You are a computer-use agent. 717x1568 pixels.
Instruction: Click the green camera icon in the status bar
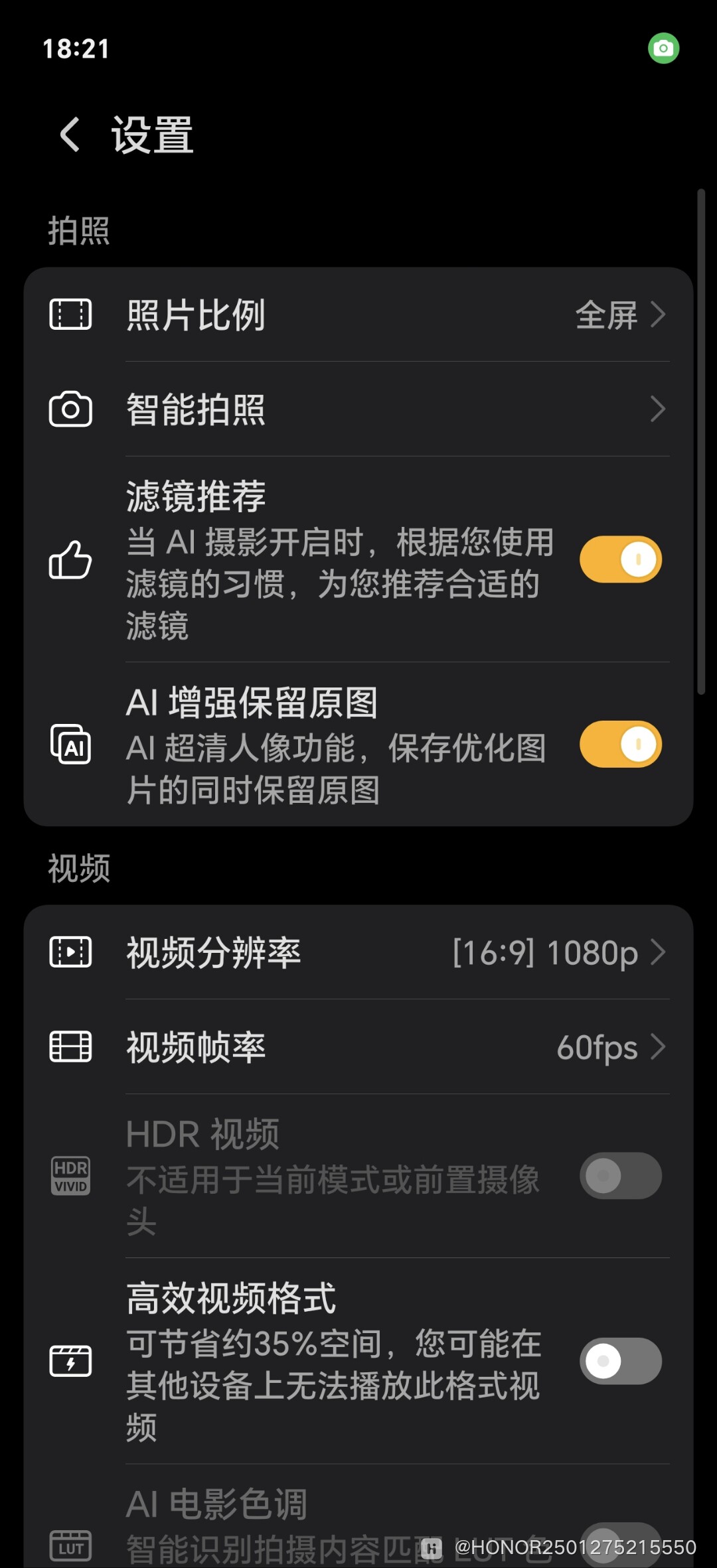664,48
